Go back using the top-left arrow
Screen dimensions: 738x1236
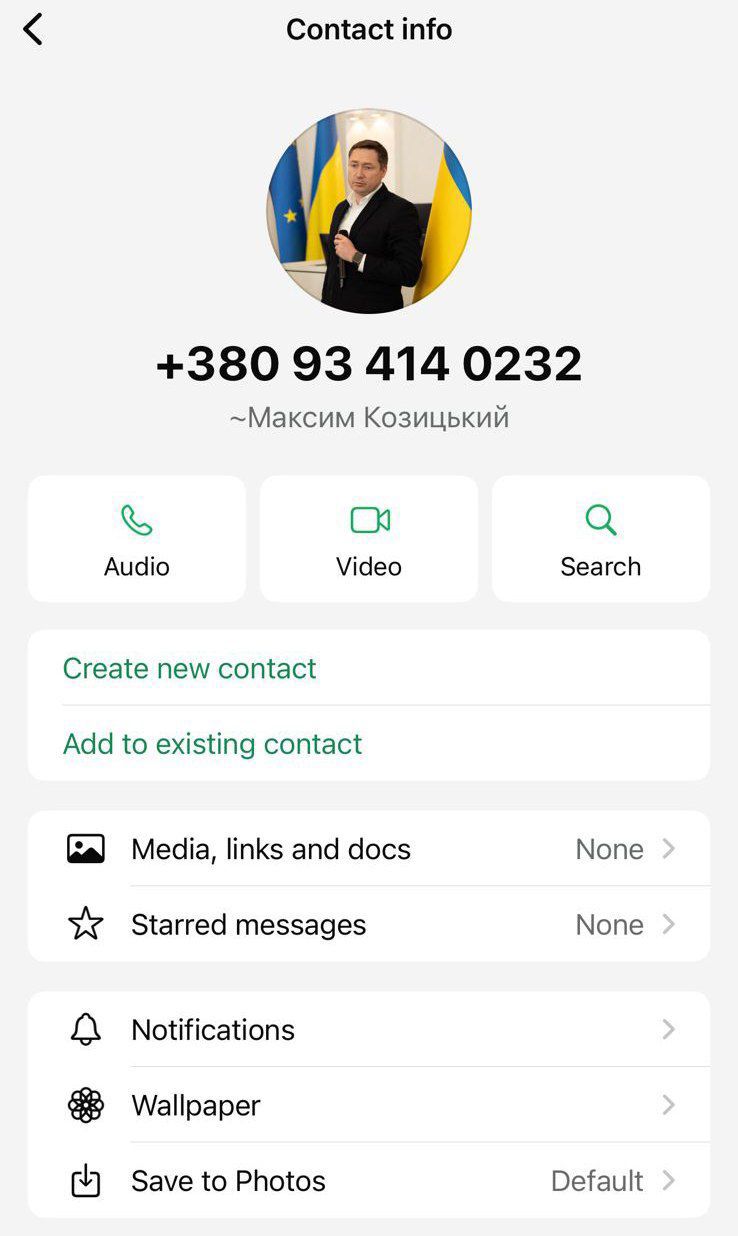[33, 29]
